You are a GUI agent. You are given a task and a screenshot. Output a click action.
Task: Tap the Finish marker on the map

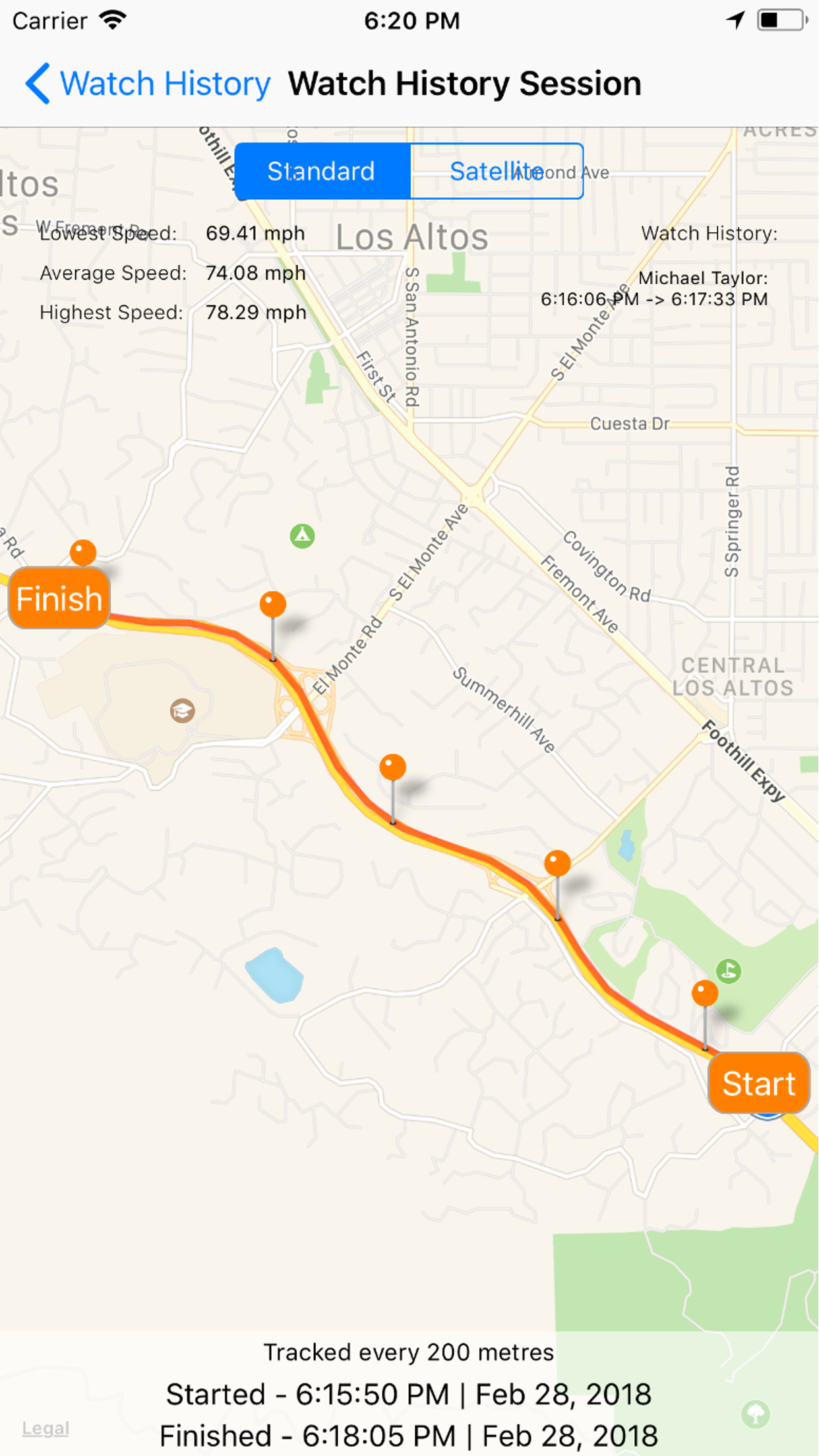pyautogui.click(x=59, y=598)
